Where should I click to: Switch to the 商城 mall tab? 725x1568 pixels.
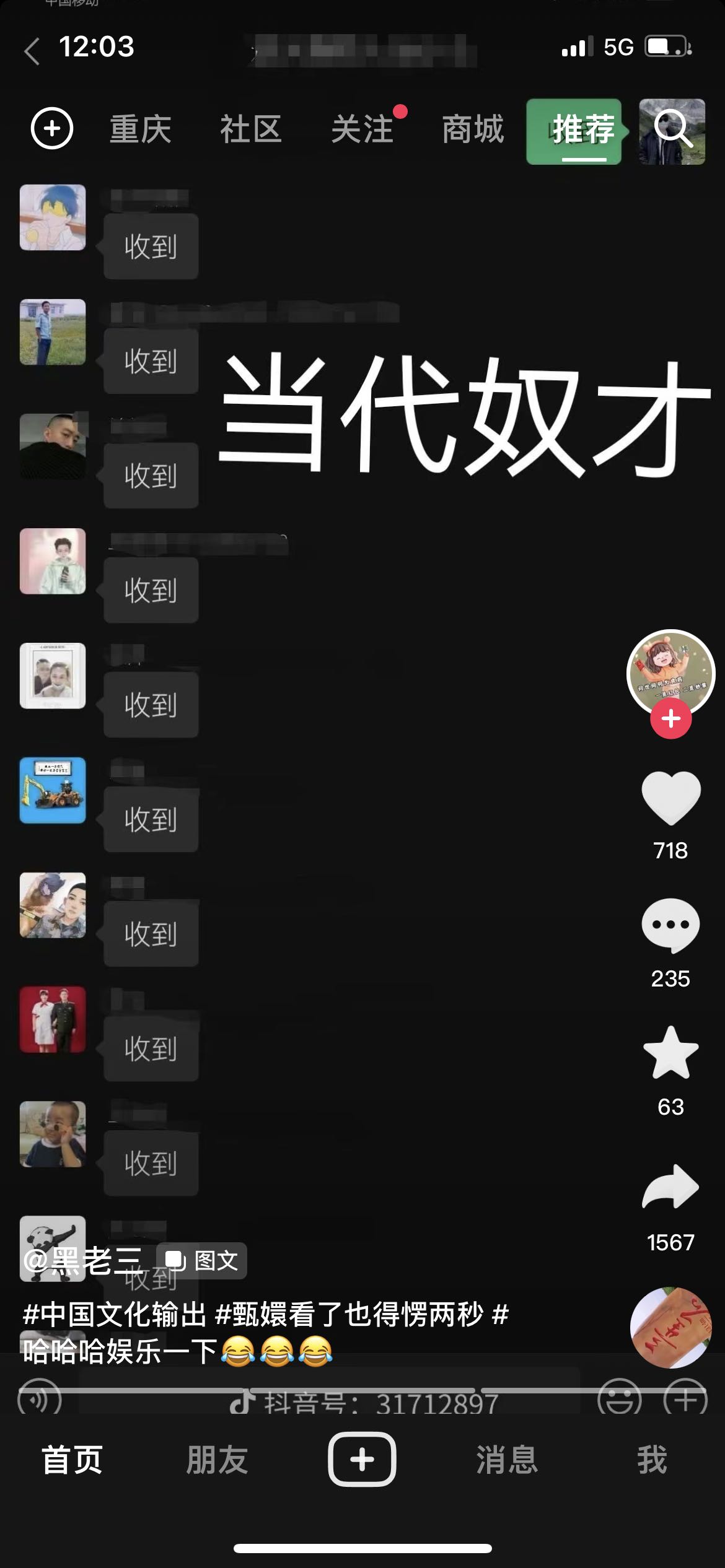click(x=473, y=130)
